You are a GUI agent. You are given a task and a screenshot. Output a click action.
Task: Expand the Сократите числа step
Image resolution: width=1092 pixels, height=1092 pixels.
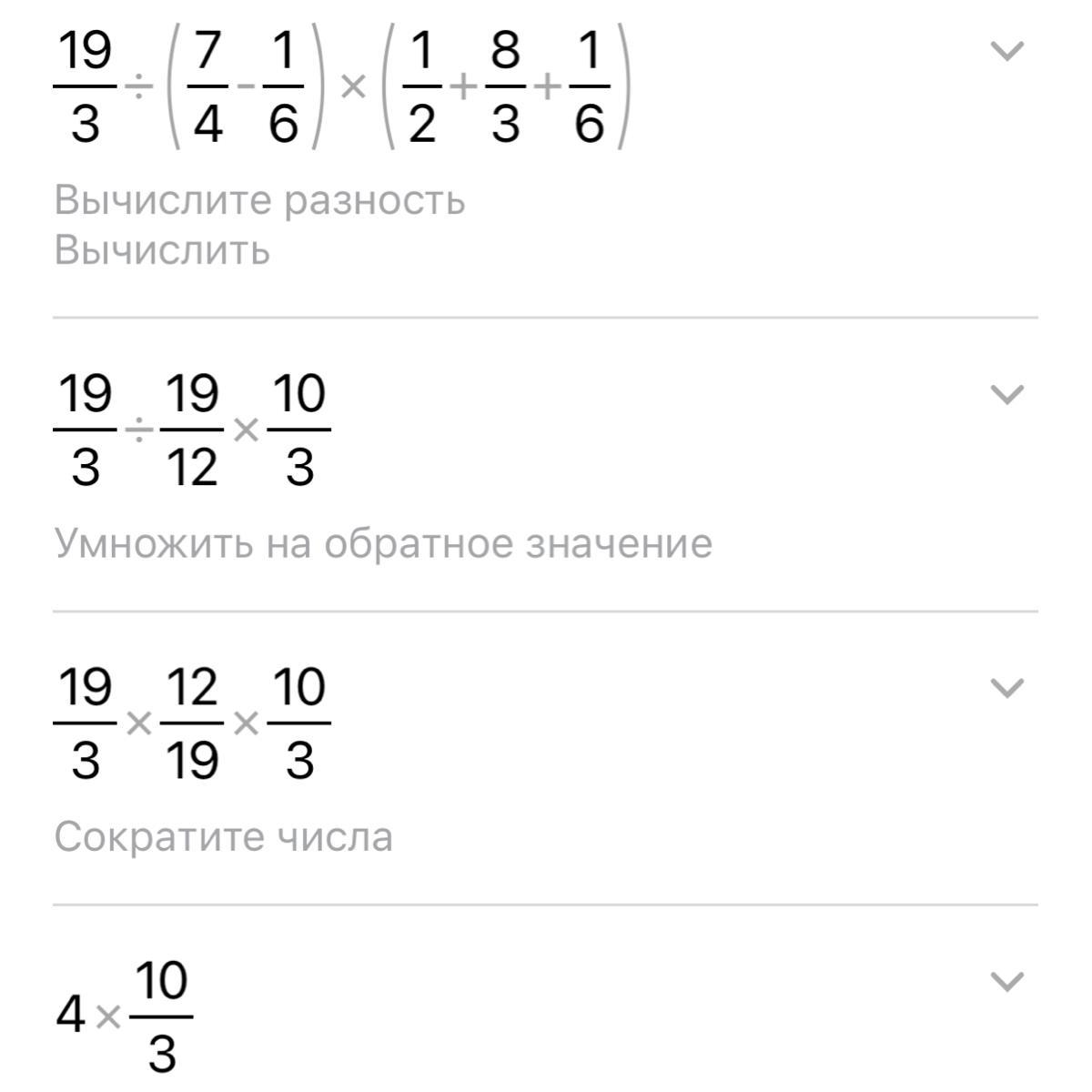(x=1006, y=687)
